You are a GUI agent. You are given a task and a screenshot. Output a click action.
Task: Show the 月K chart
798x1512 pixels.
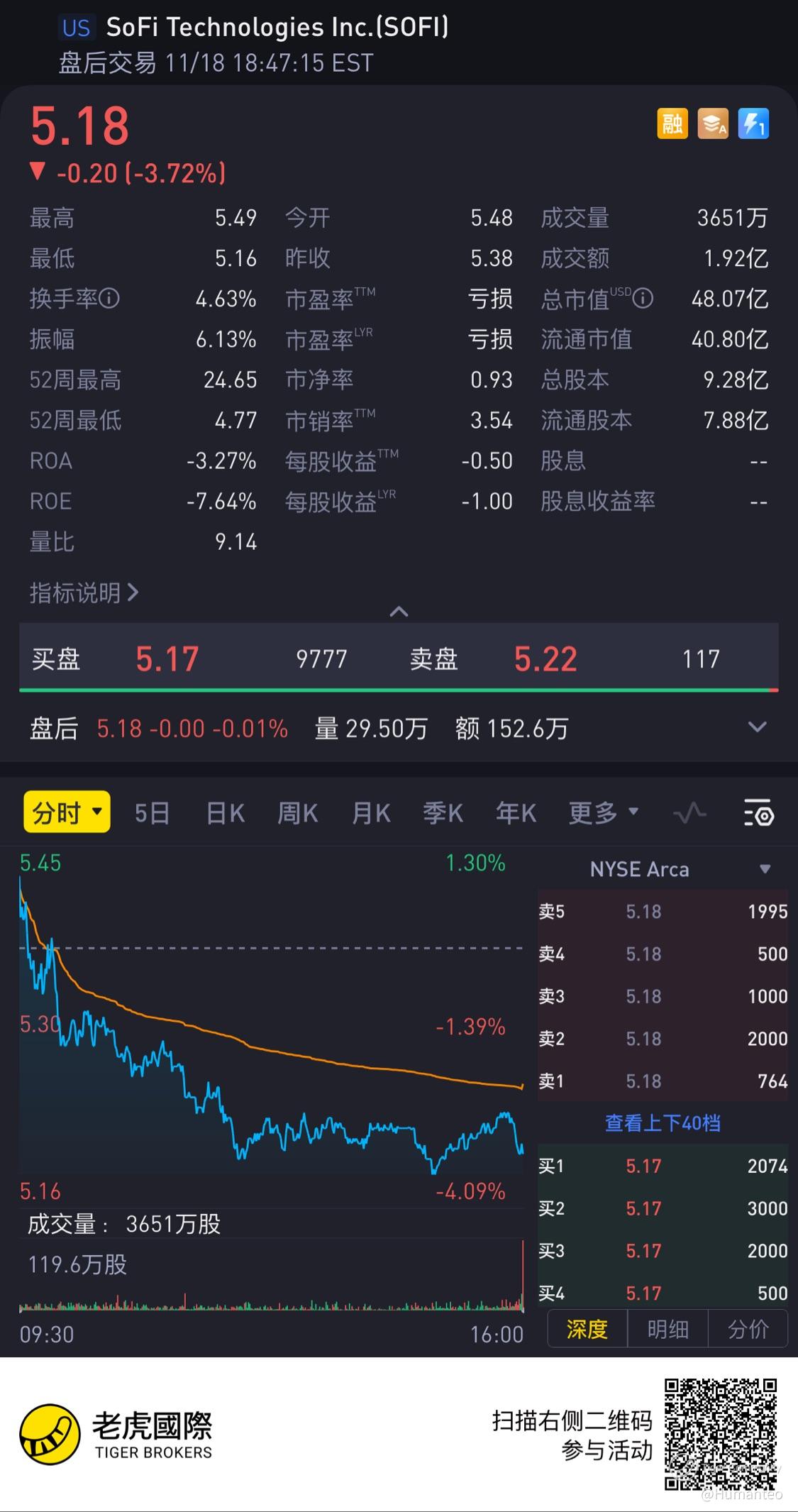(371, 812)
